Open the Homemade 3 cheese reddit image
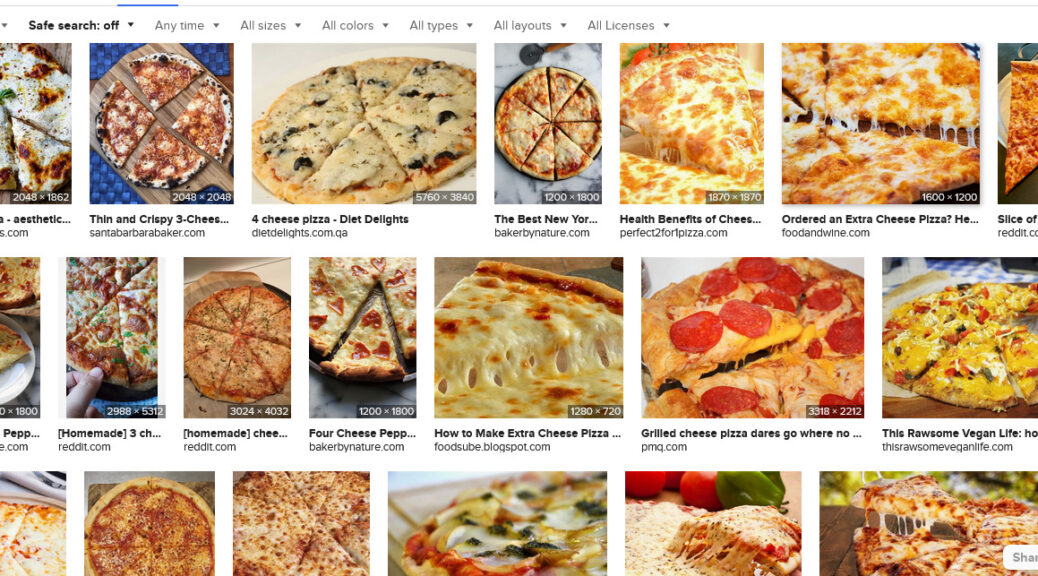The width and height of the screenshot is (1038, 576). point(111,337)
